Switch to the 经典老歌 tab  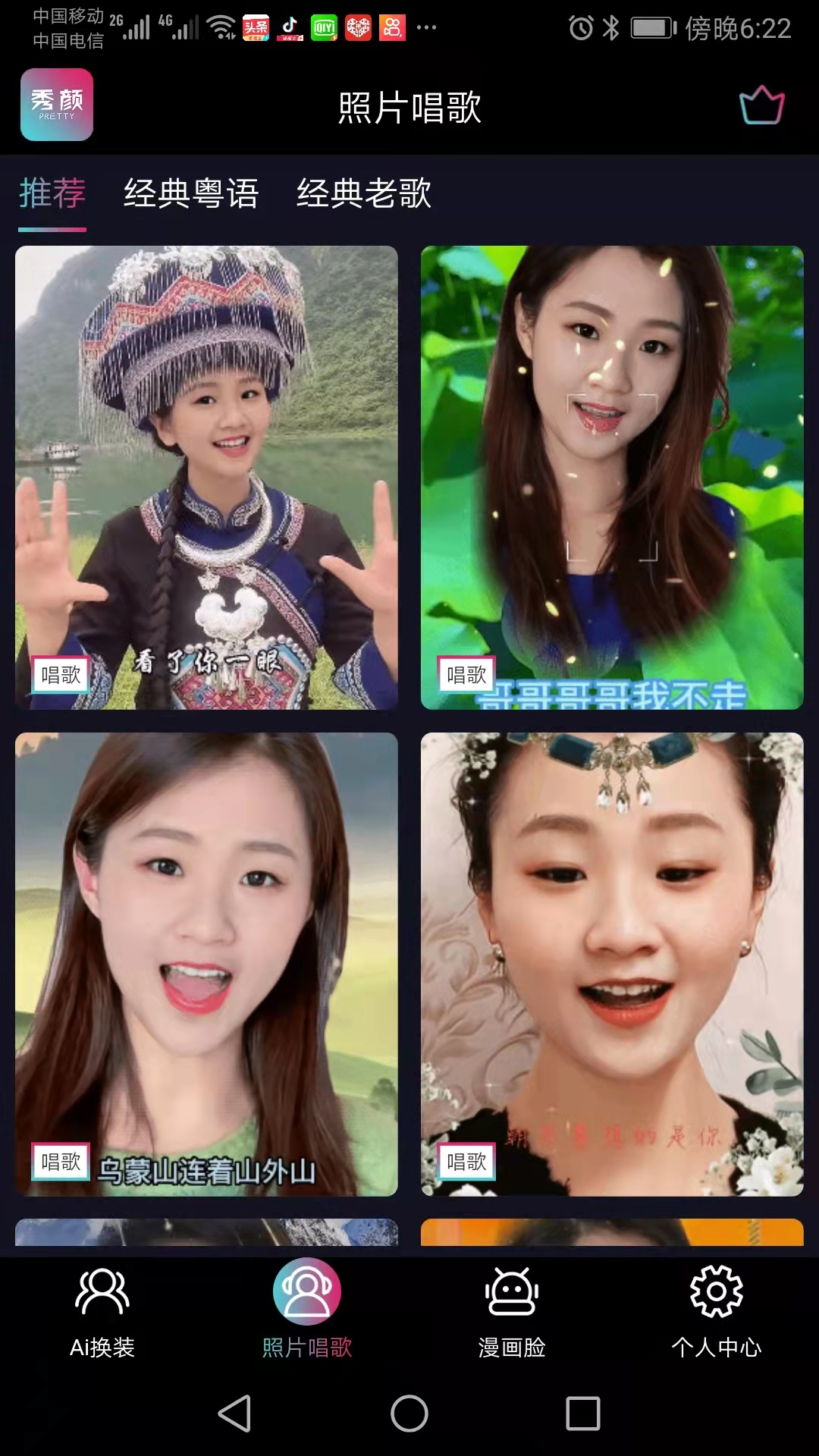362,194
